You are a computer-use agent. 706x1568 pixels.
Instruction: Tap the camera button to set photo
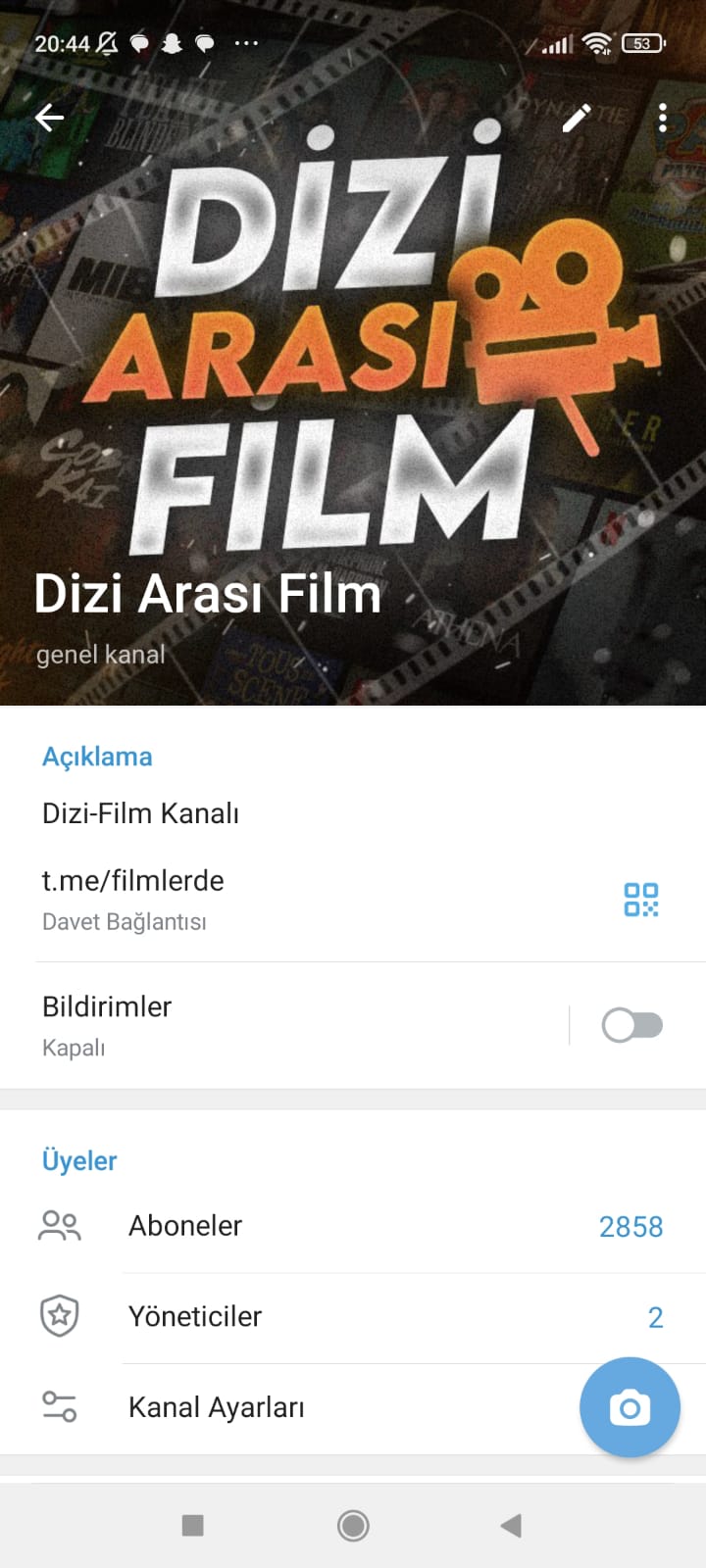pos(630,1407)
